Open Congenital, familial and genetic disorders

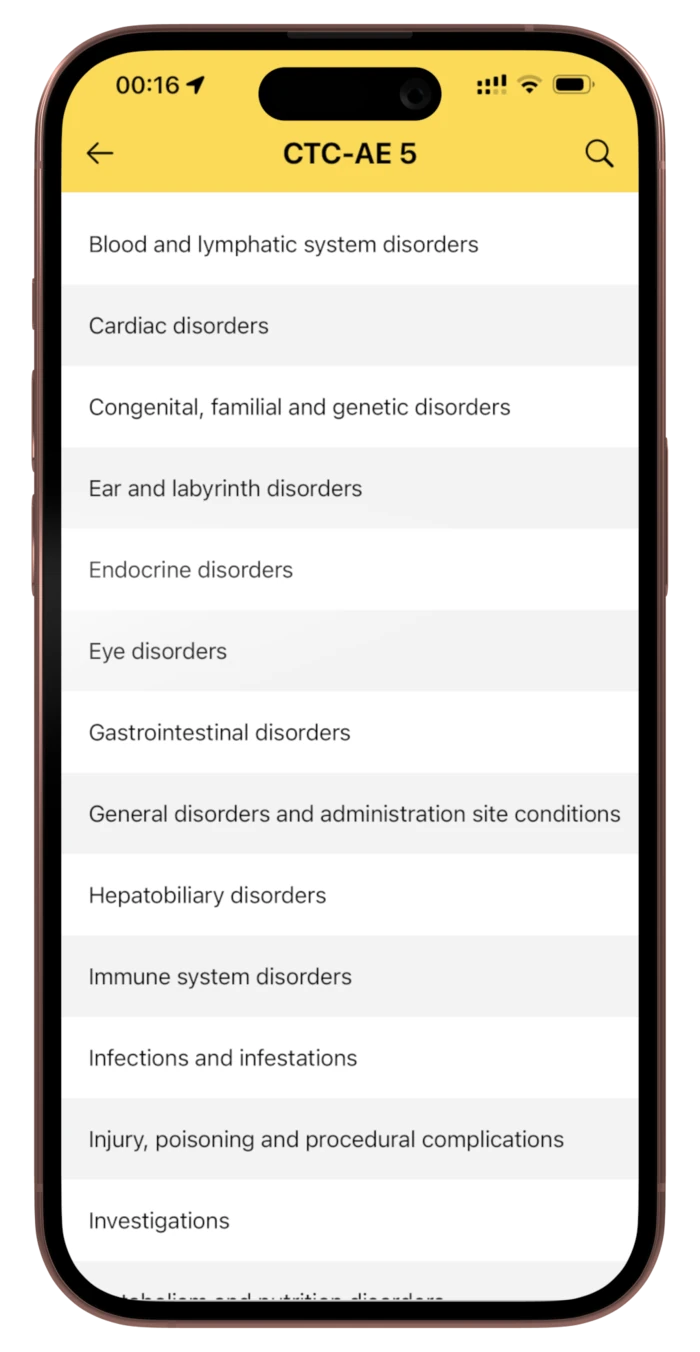350,407
